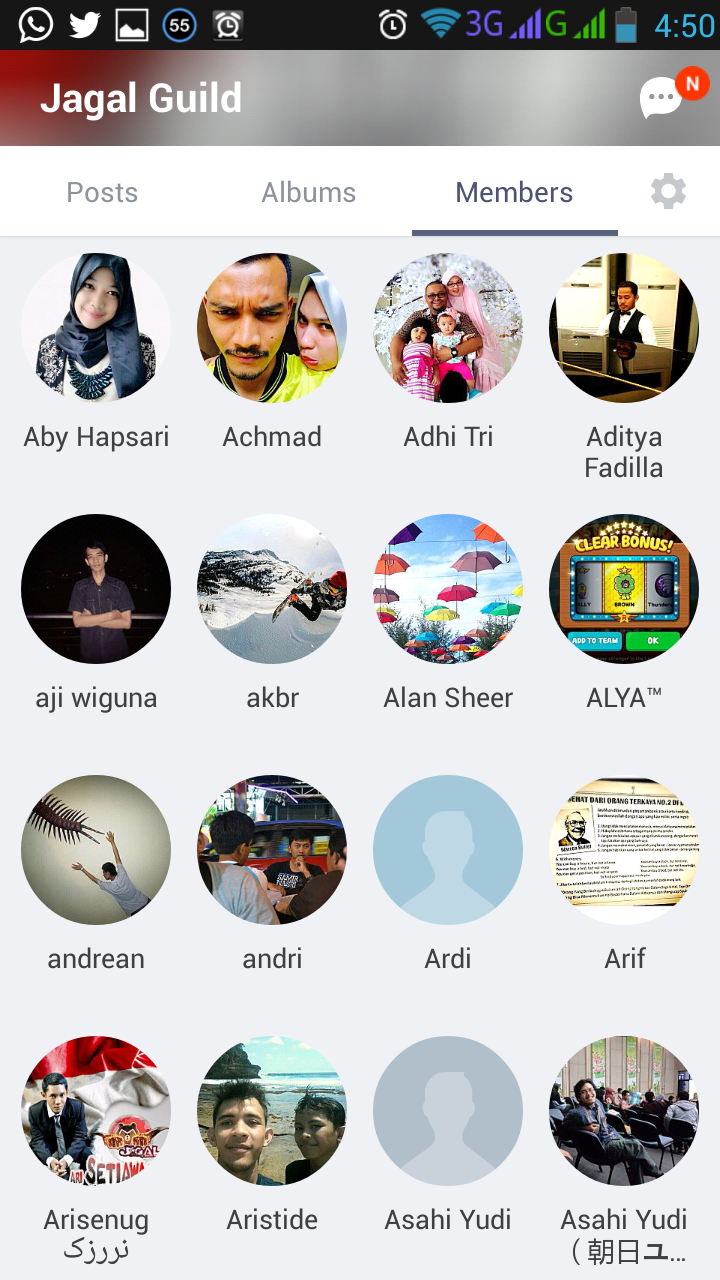720x1280 pixels.
Task: View andri's profile
Action: point(272,850)
